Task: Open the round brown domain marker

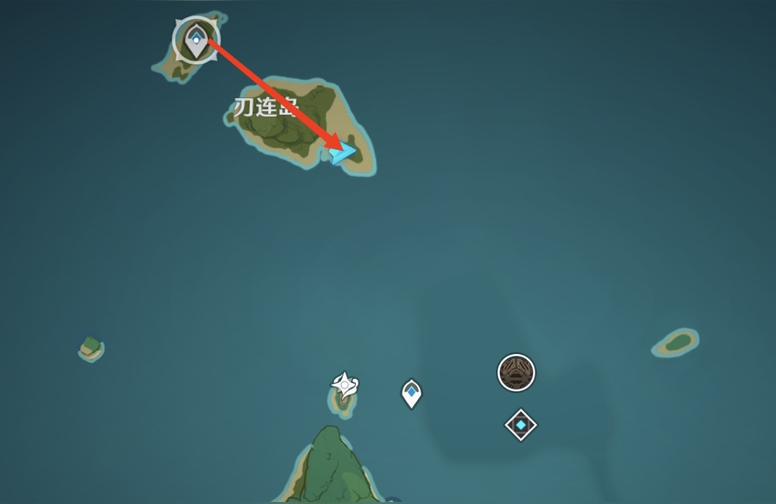Action: click(x=516, y=373)
